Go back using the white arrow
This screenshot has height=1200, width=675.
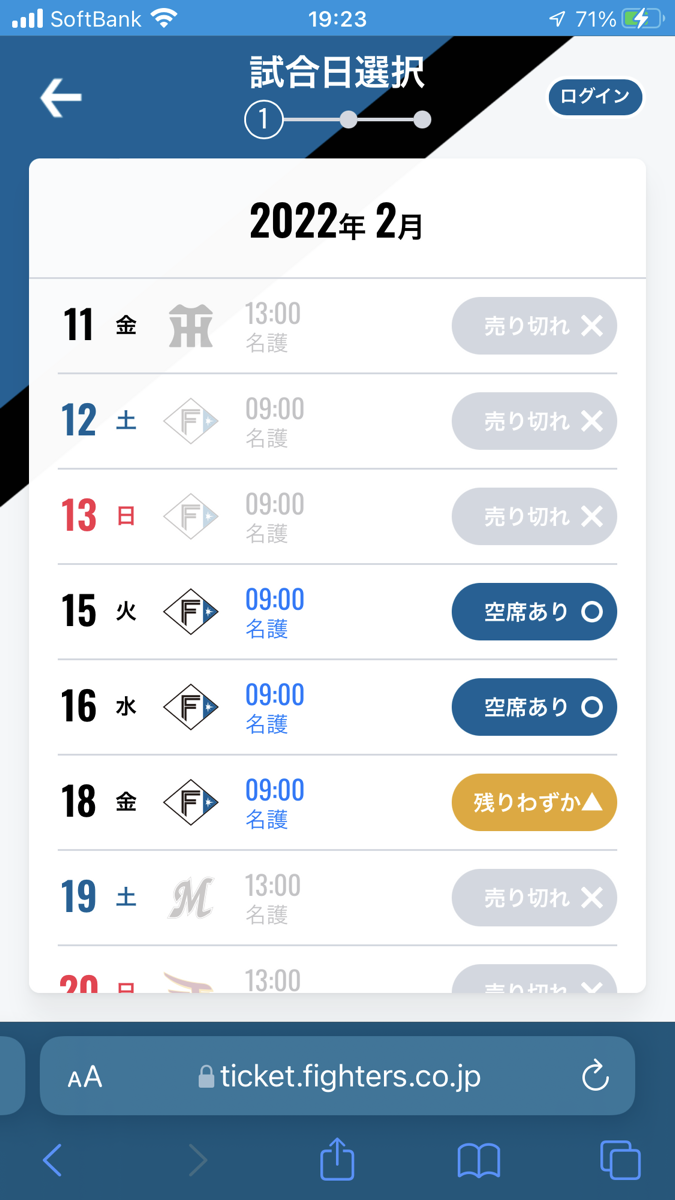[61, 98]
